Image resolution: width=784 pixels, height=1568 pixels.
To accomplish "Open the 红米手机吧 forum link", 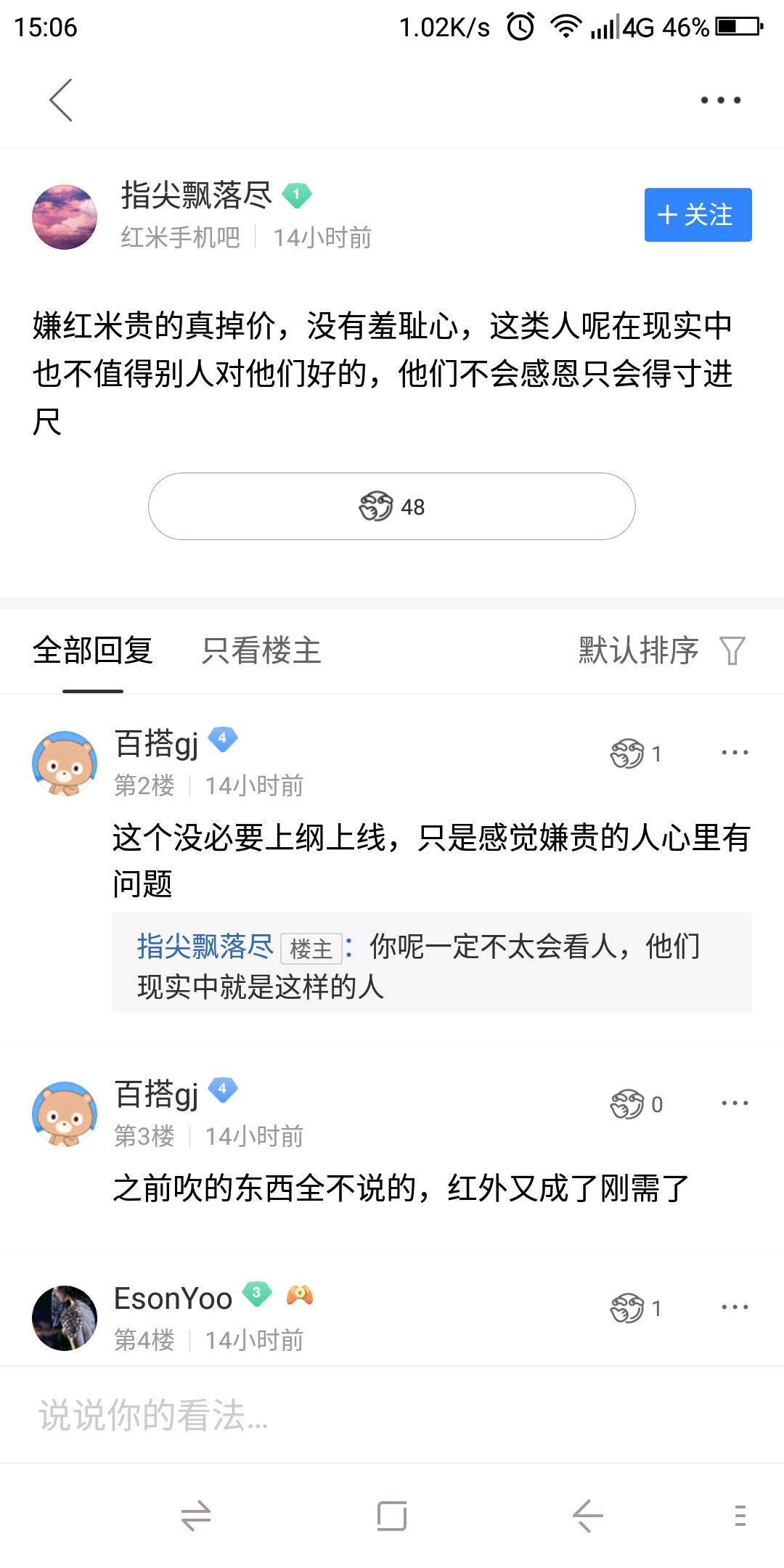I will (180, 237).
